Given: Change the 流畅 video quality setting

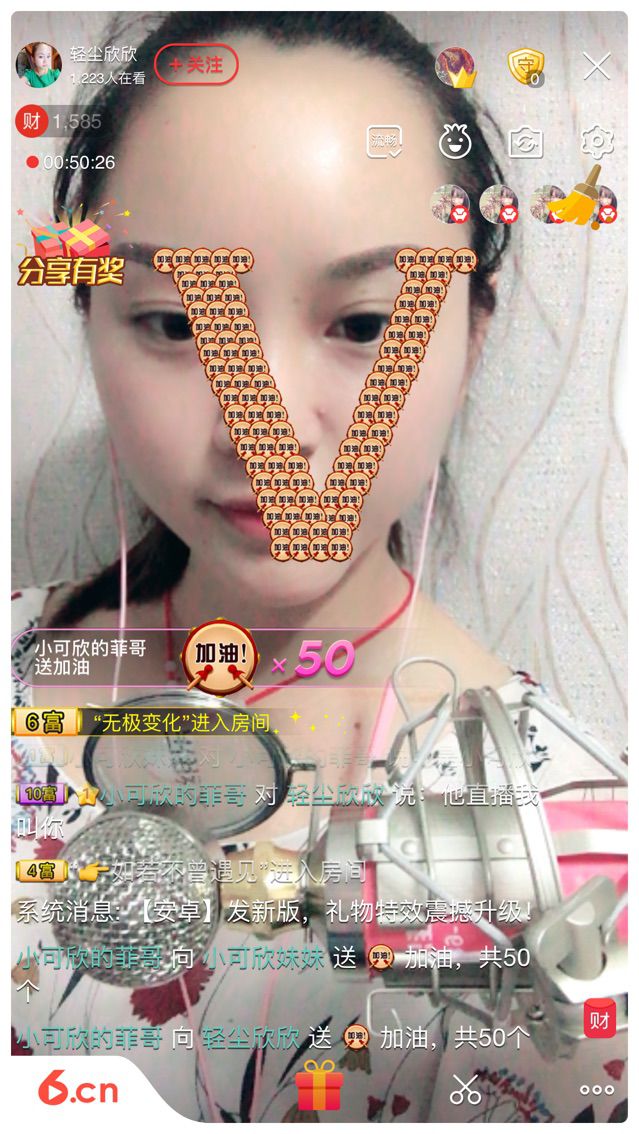Looking at the screenshot, I should 384,142.
